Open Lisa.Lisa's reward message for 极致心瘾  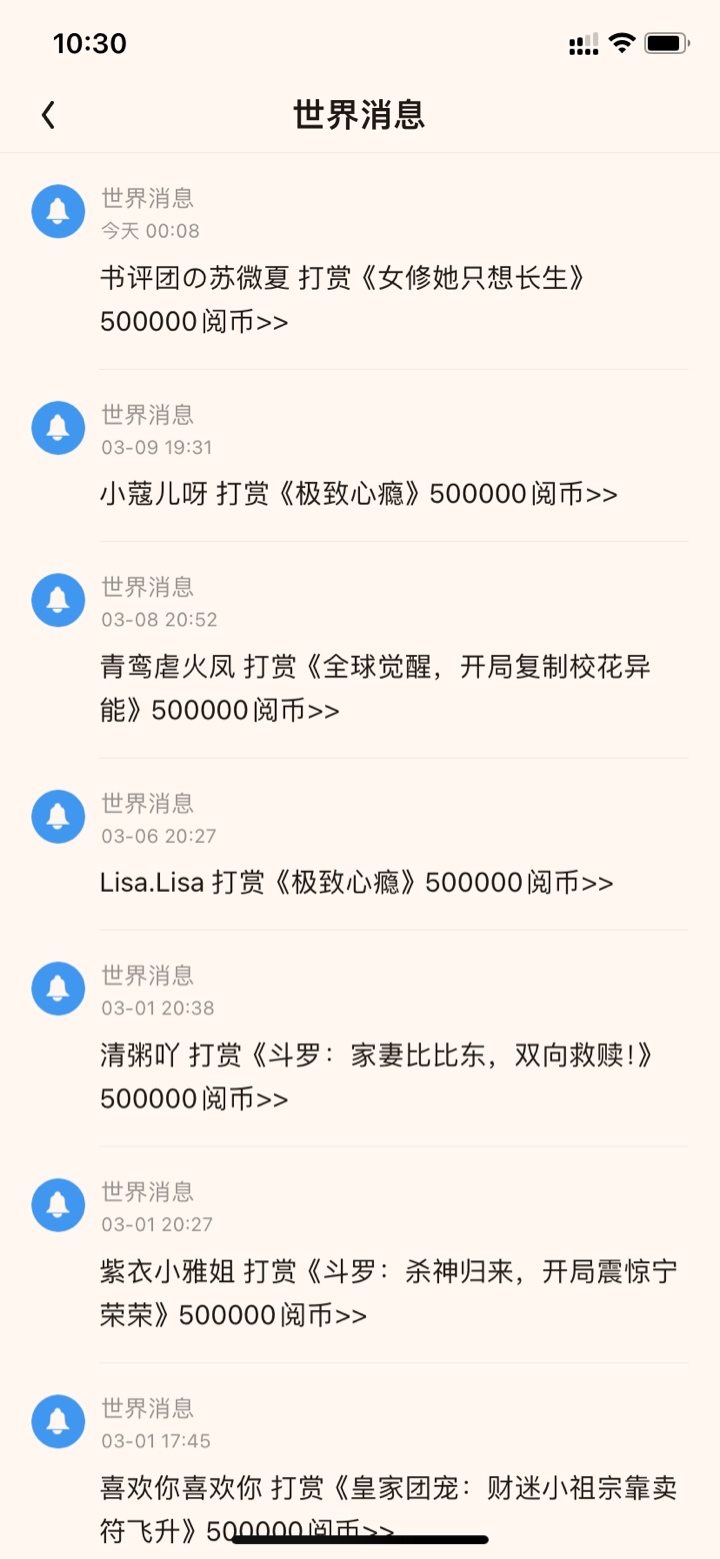point(360,844)
